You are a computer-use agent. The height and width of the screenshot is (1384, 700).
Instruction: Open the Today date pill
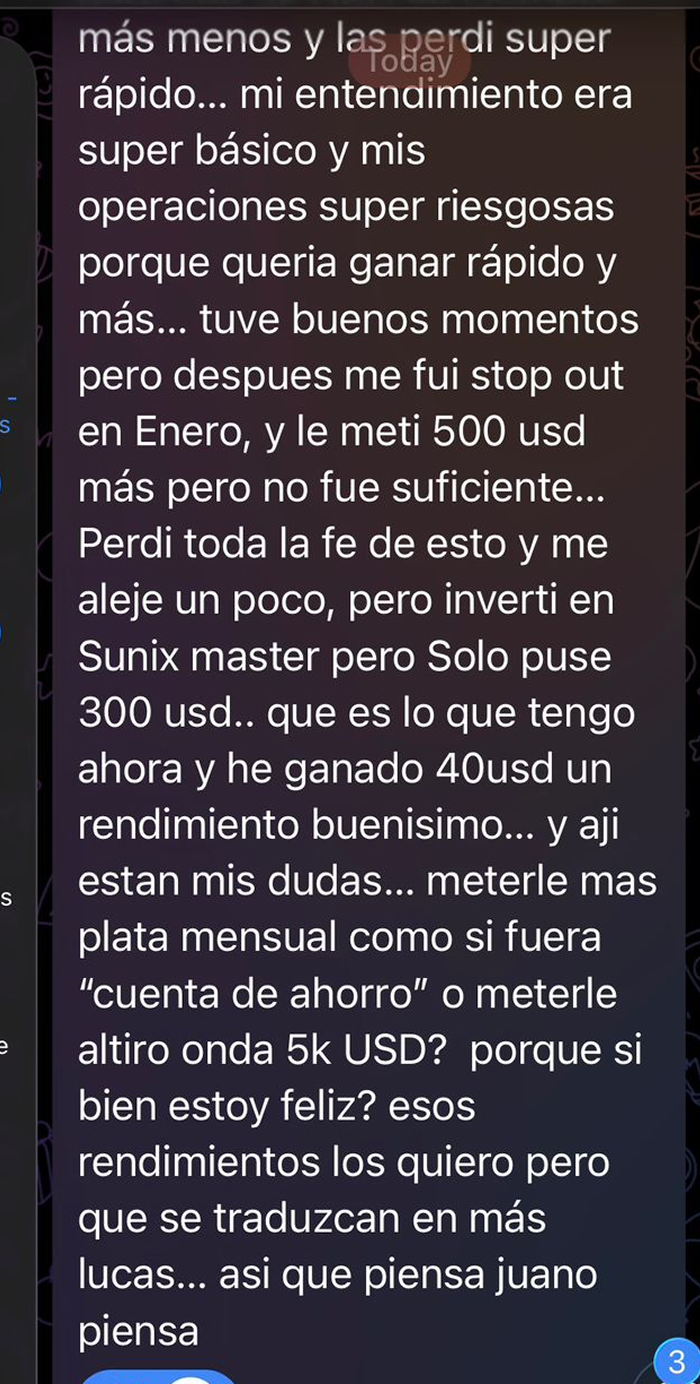click(x=411, y=62)
